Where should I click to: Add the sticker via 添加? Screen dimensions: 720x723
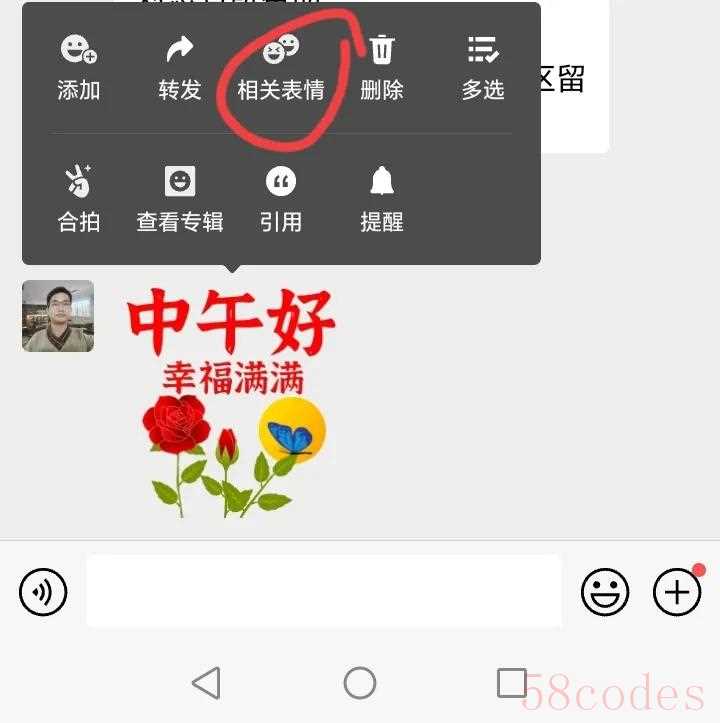pyautogui.click(x=78, y=67)
